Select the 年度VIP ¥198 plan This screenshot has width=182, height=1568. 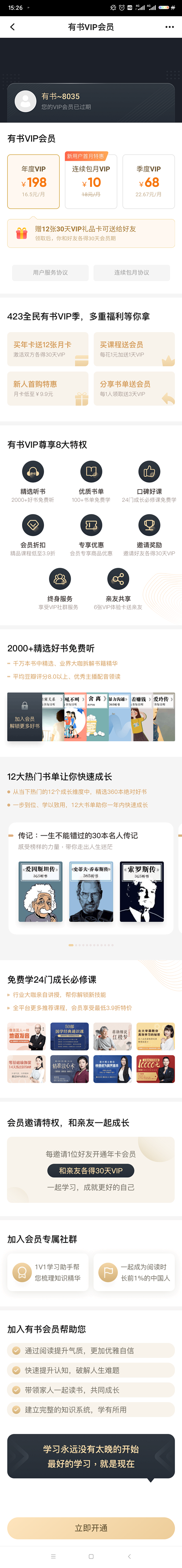33,181
